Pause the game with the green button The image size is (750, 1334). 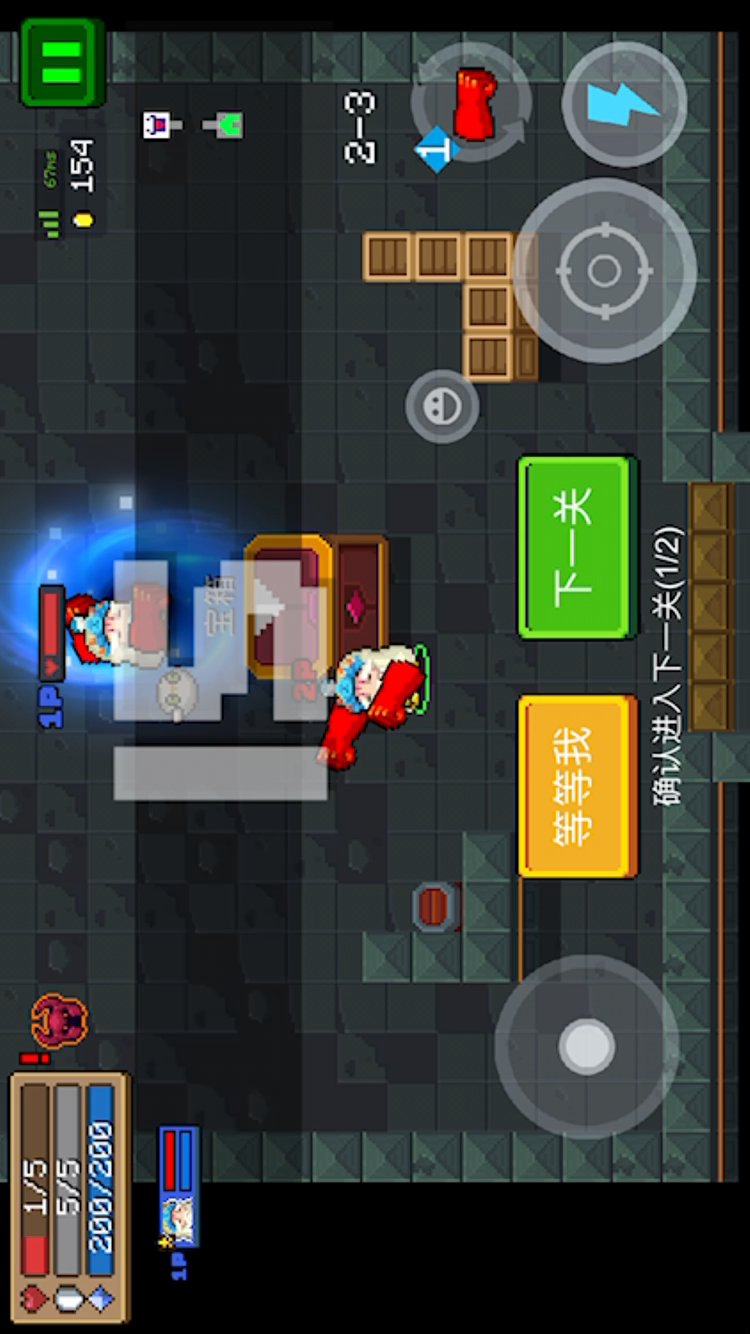pos(62,62)
